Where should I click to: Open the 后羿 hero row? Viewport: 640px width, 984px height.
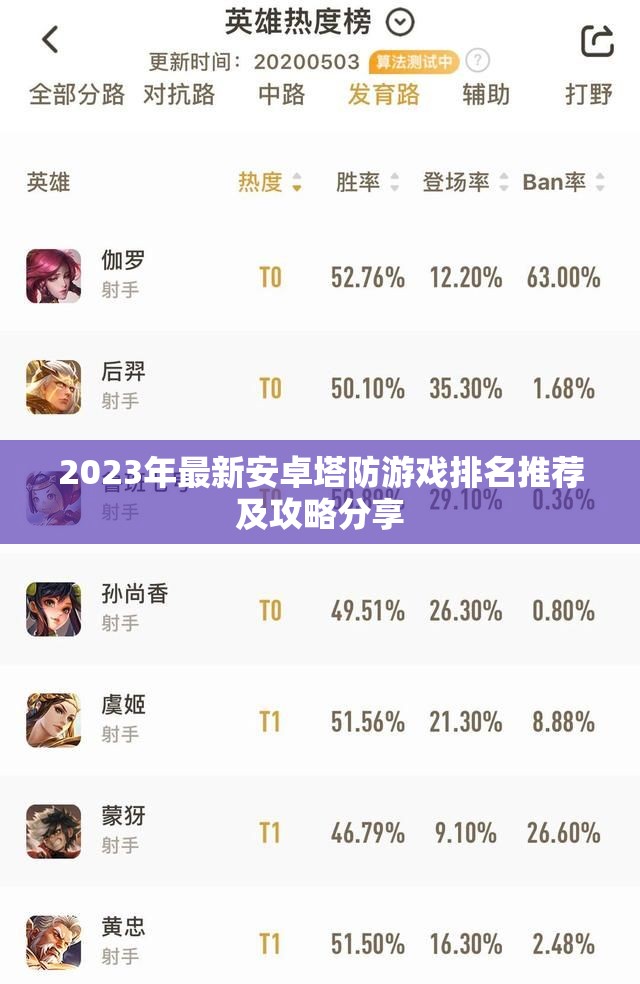coord(123,386)
